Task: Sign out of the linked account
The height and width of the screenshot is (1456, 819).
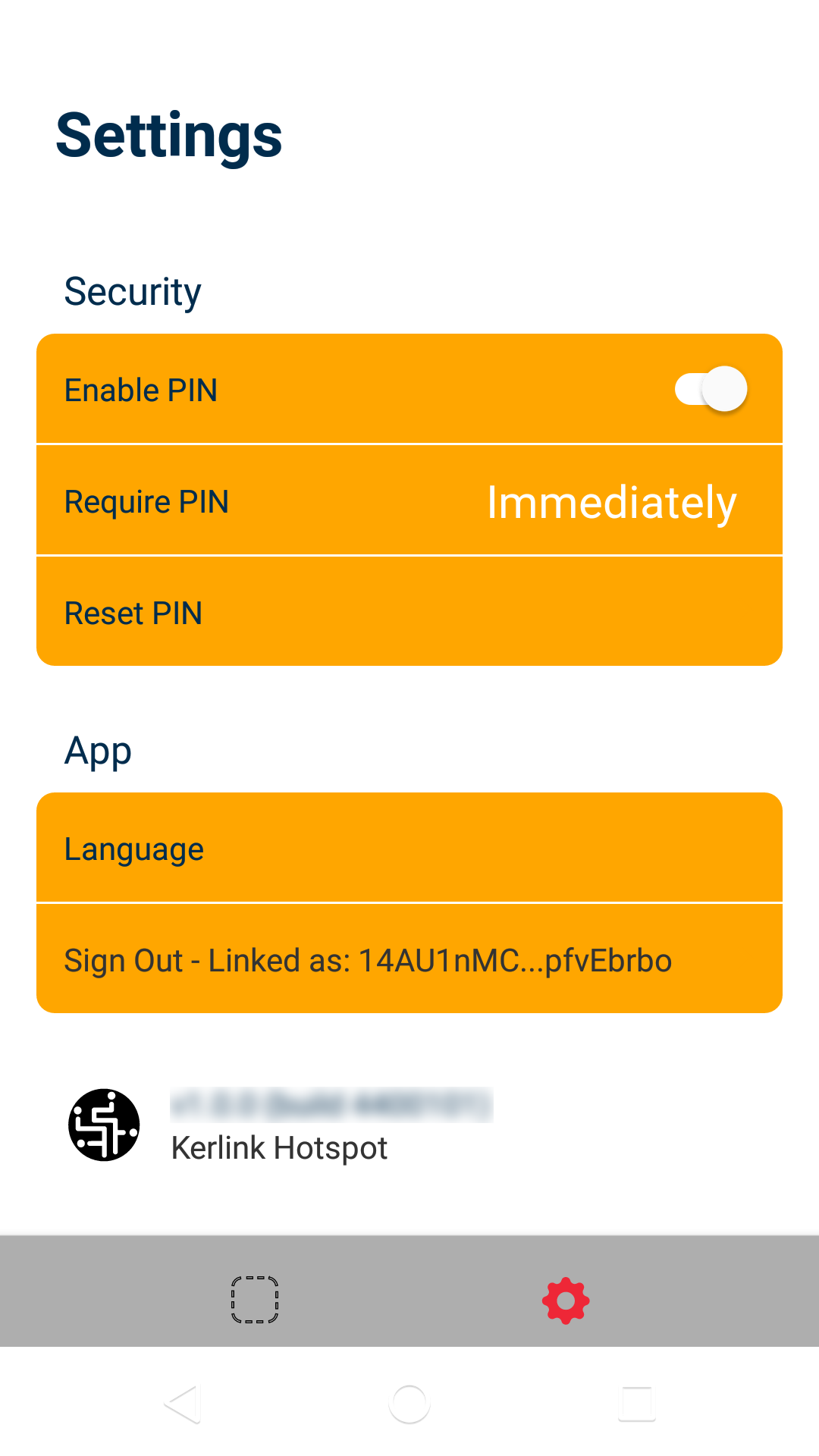Action: coord(409,960)
